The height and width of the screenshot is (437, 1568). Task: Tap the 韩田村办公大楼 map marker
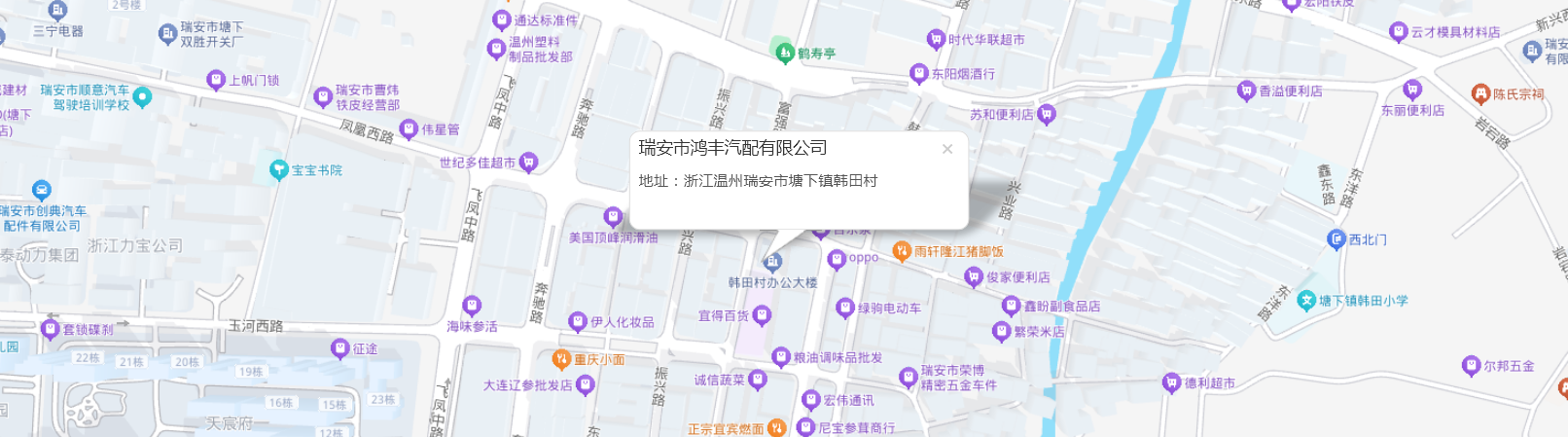(772, 262)
